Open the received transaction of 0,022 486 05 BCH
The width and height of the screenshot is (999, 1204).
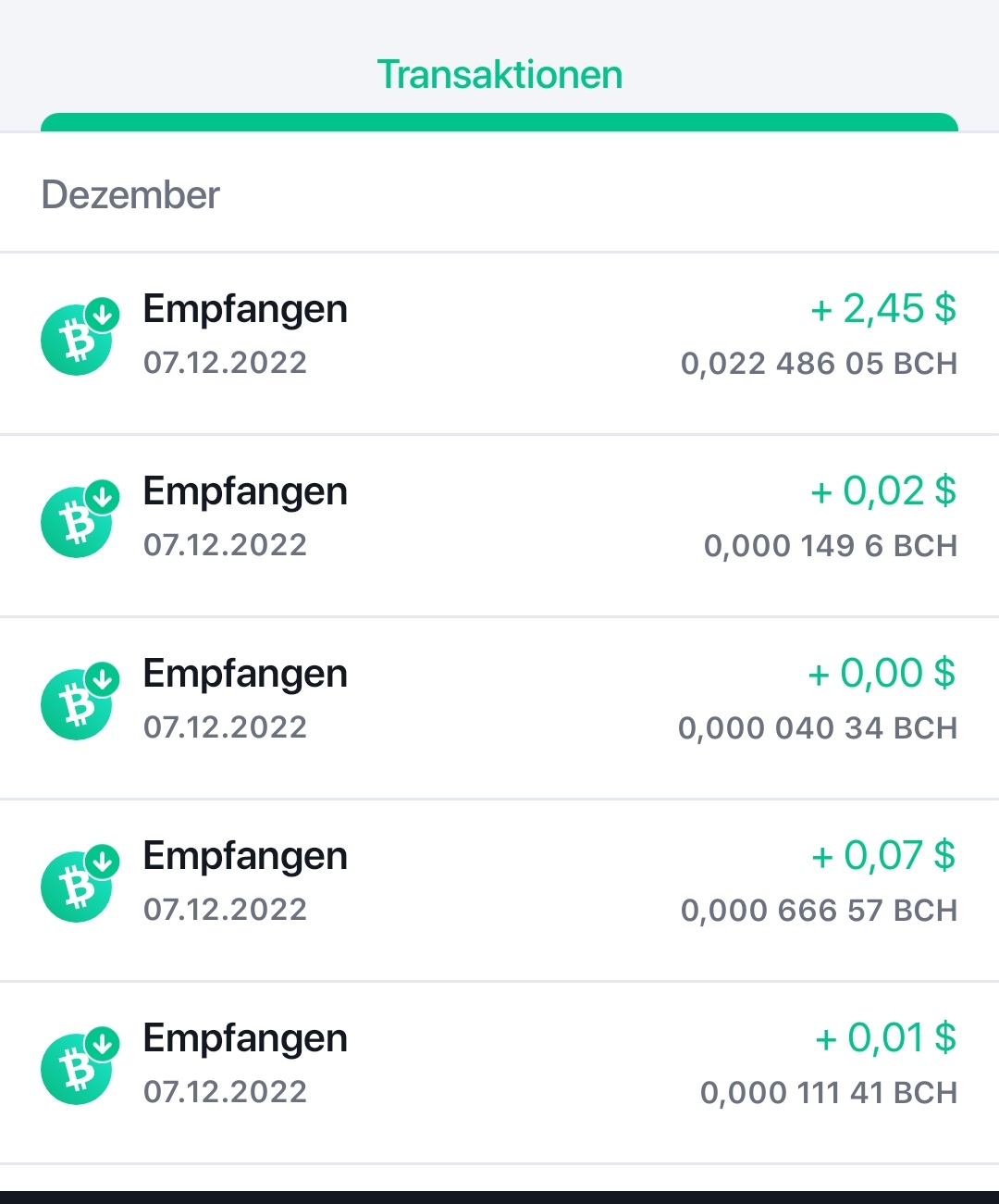coord(499,342)
